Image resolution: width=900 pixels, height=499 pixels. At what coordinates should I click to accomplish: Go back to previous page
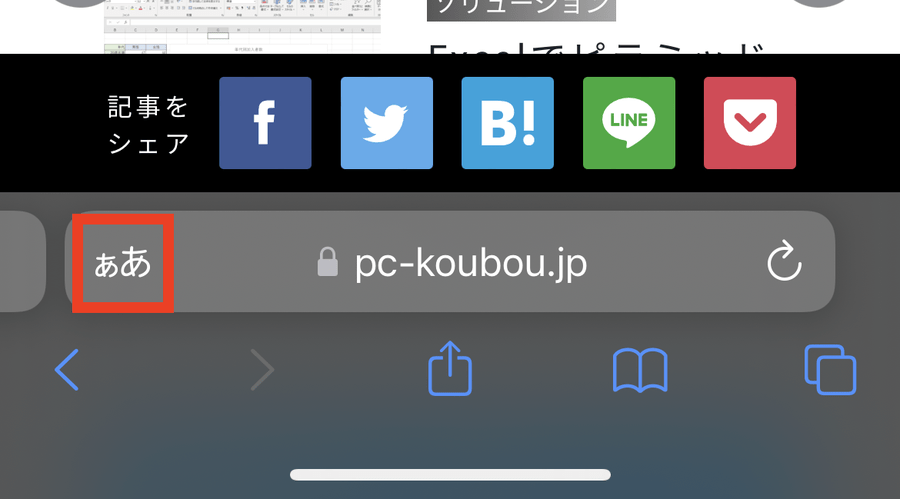[x=67, y=371]
